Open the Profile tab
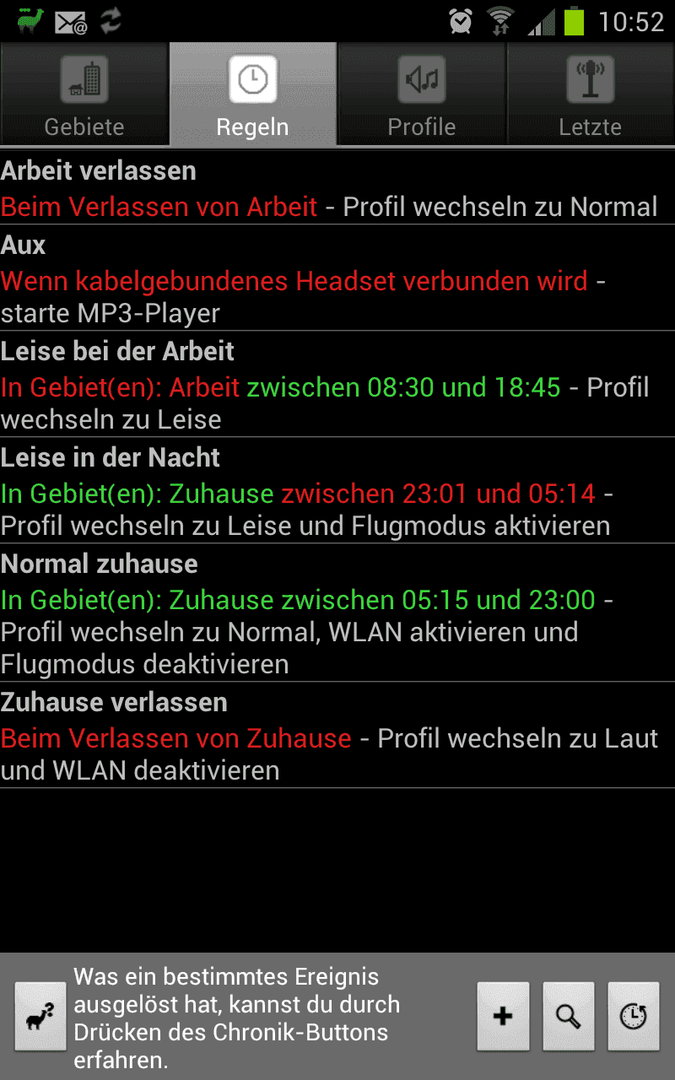Screen dimensions: 675x1080 422,94
